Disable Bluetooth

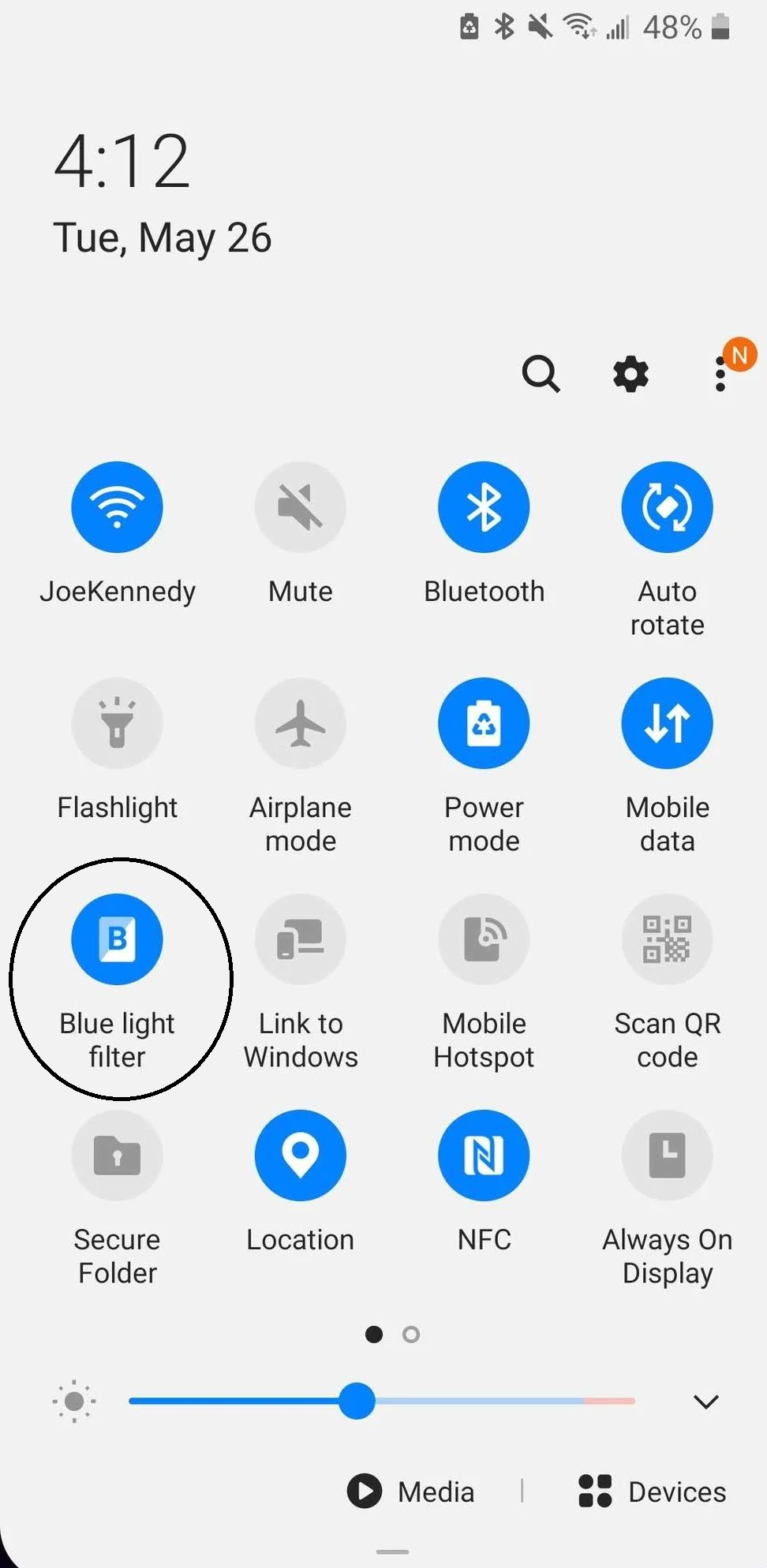click(484, 507)
